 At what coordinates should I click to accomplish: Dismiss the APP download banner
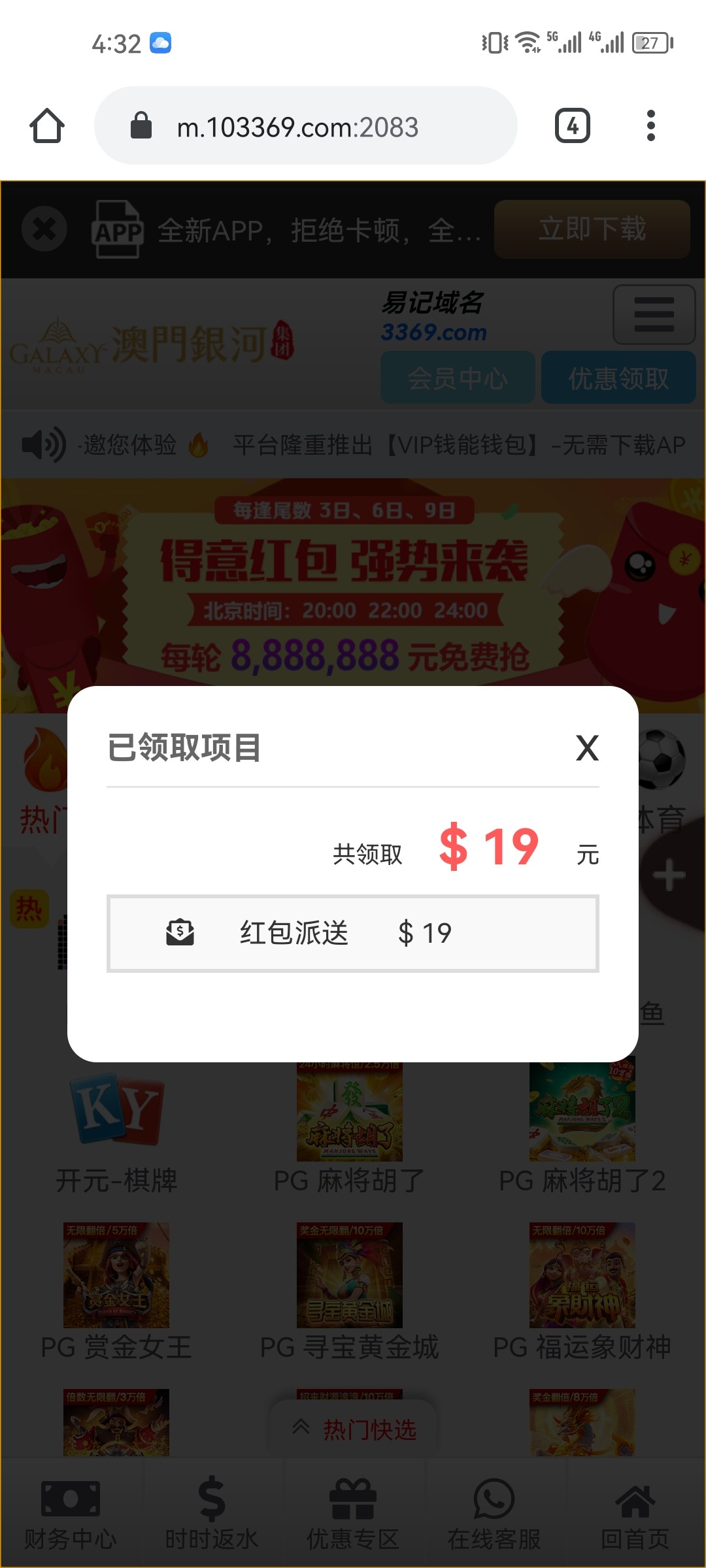pyautogui.click(x=43, y=230)
